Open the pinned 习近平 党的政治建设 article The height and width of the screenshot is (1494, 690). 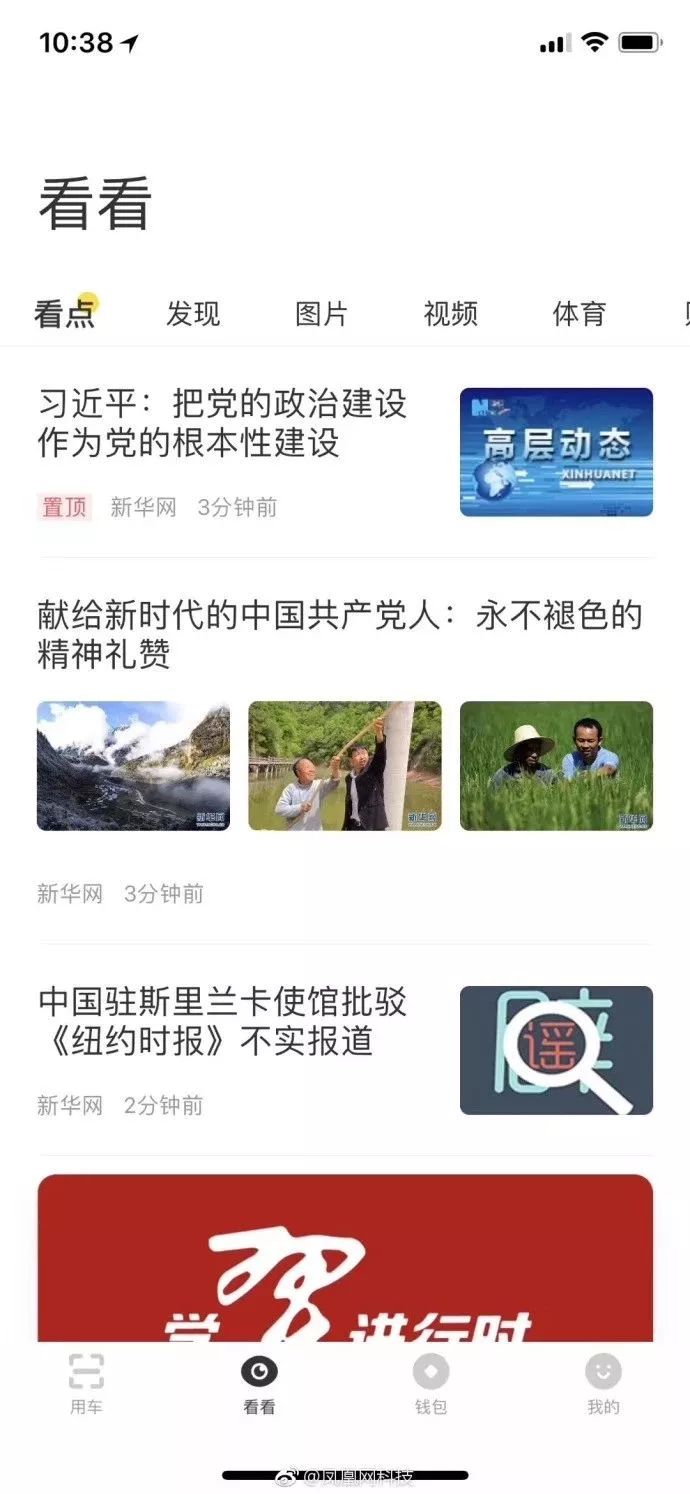point(223,423)
